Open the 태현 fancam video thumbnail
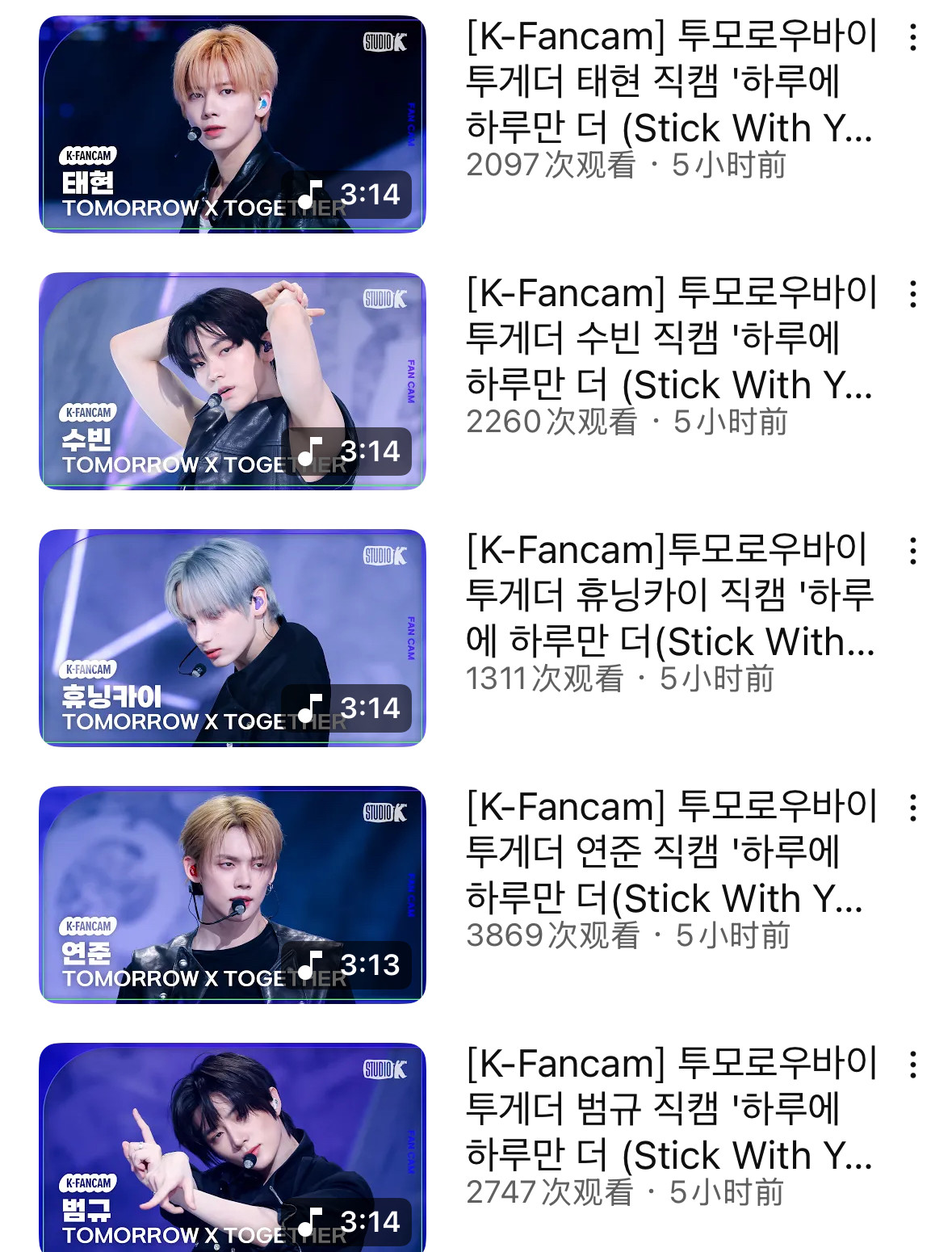 233,124
